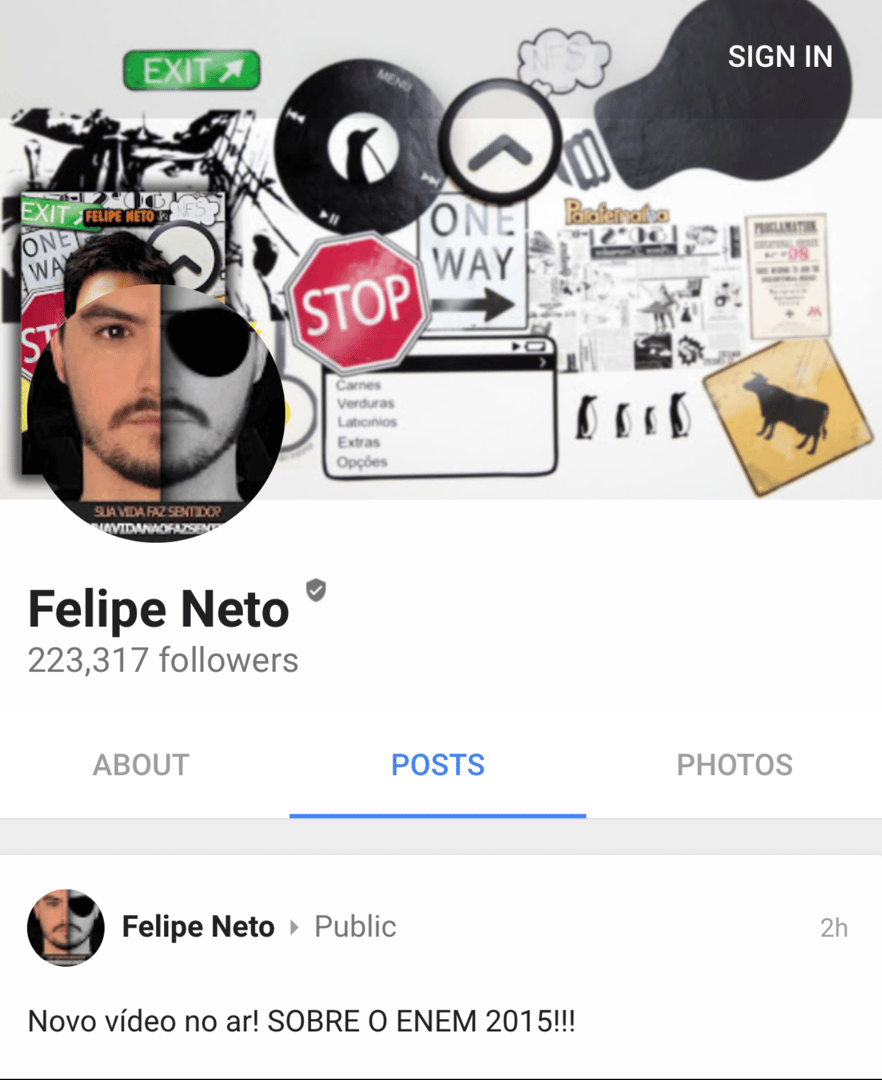This screenshot has width=882, height=1080.
Task: Switch to the ABOUT tab
Action: [x=141, y=765]
